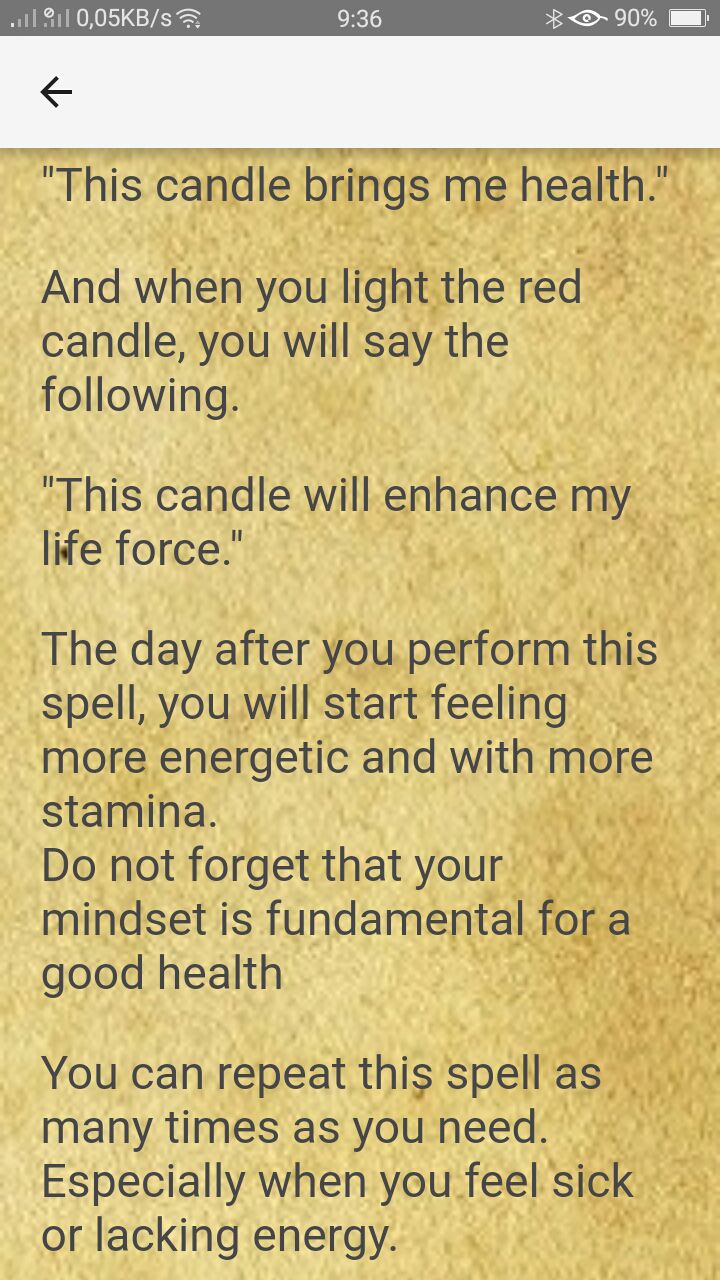Go back using the top-left arrow

click(56, 92)
